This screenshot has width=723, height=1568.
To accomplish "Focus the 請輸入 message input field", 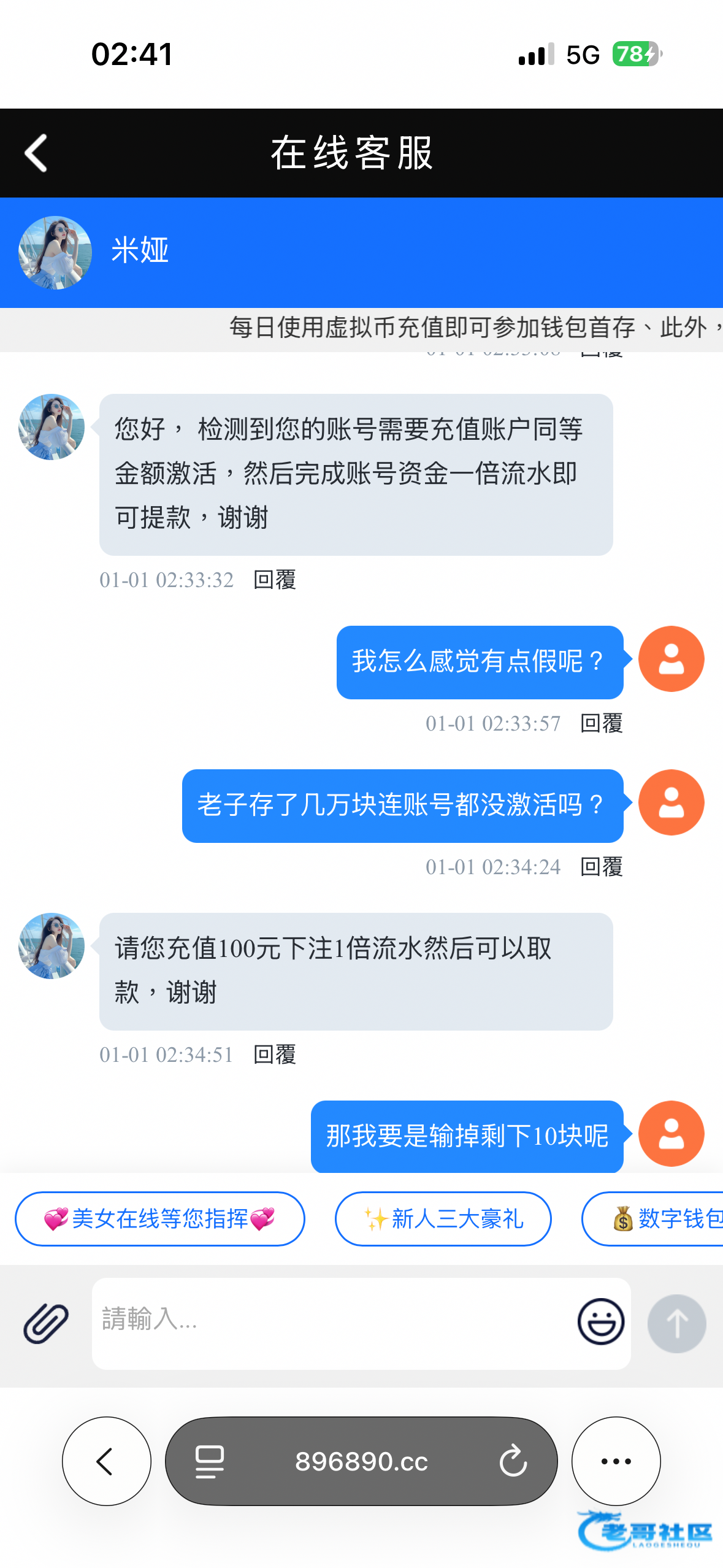I will (331, 1322).
